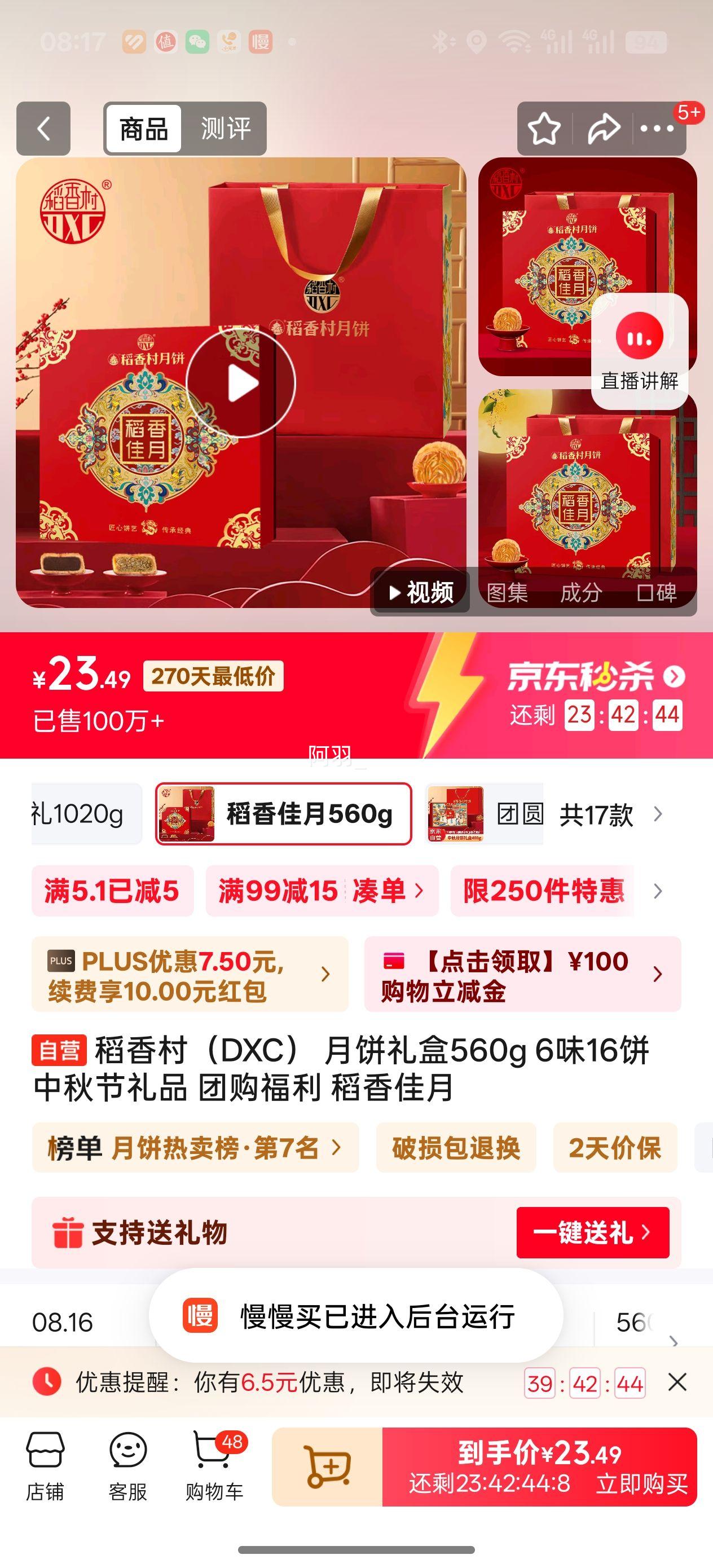This screenshot has height=1568, width=713.
Task: Open the 直播讲解 live stream
Action: pyautogui.click(x=639, y=351)
